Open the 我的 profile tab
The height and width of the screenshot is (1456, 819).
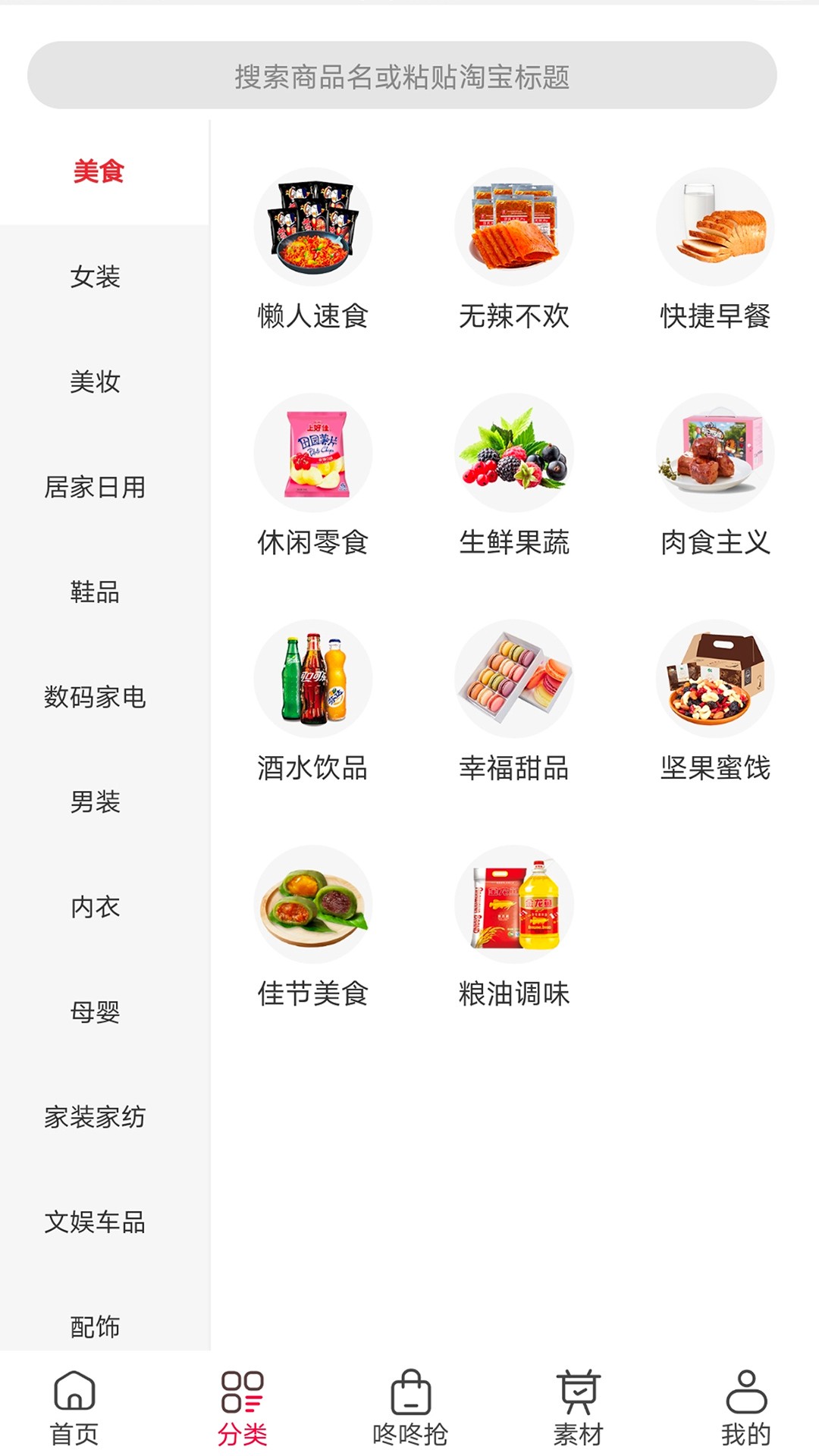pos(746,1407)
